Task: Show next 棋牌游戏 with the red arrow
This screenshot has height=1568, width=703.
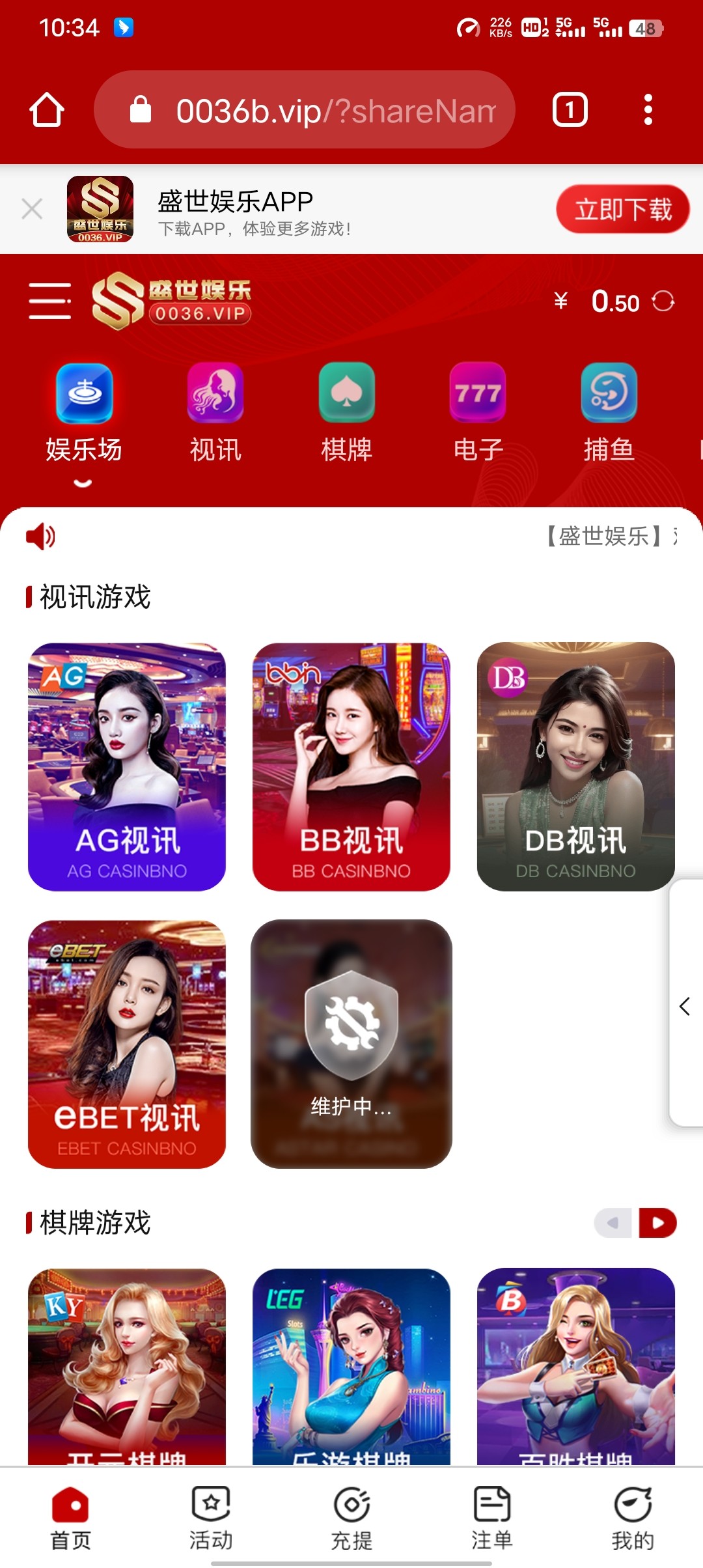Action: tap(657, 1223)
